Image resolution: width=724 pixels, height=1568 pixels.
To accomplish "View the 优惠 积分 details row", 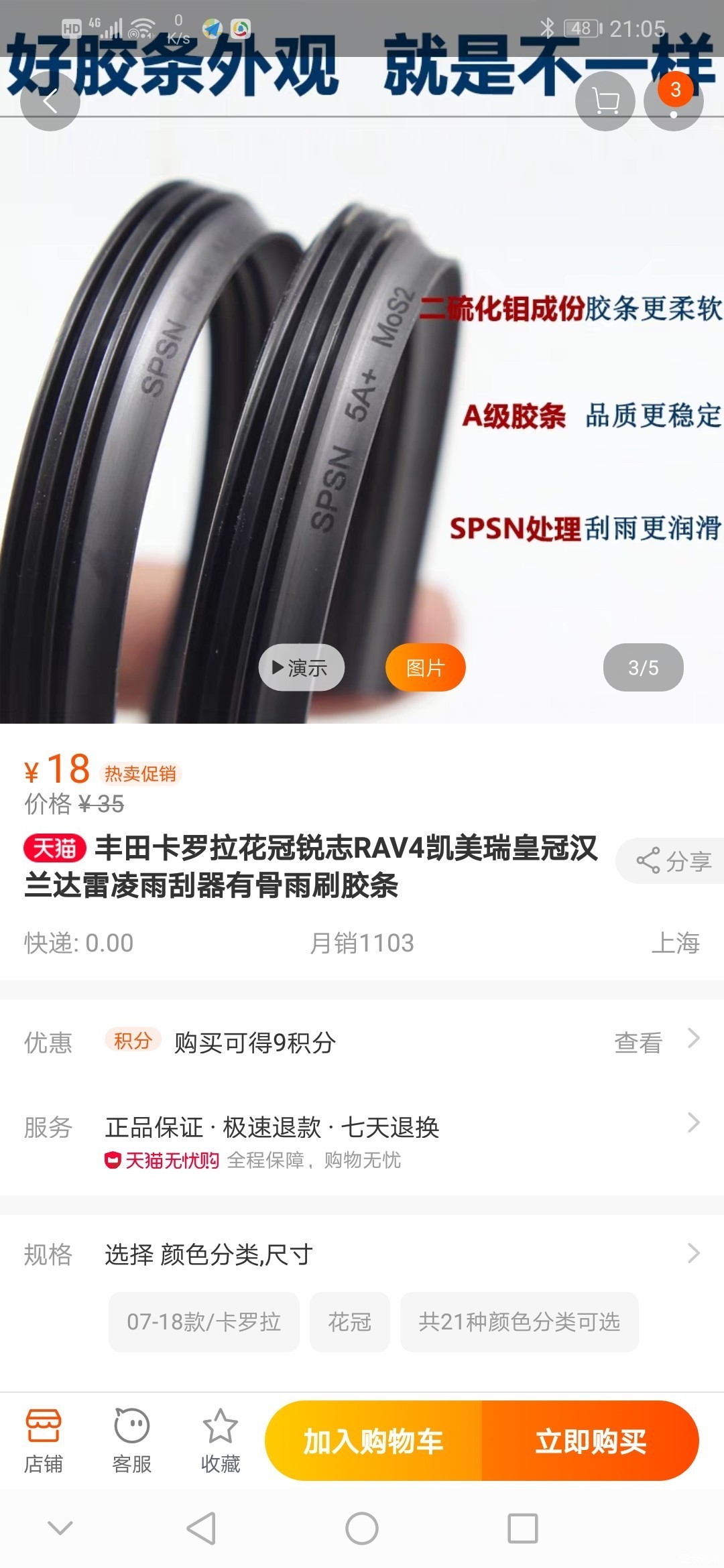I will click(x=362, y=1042).
